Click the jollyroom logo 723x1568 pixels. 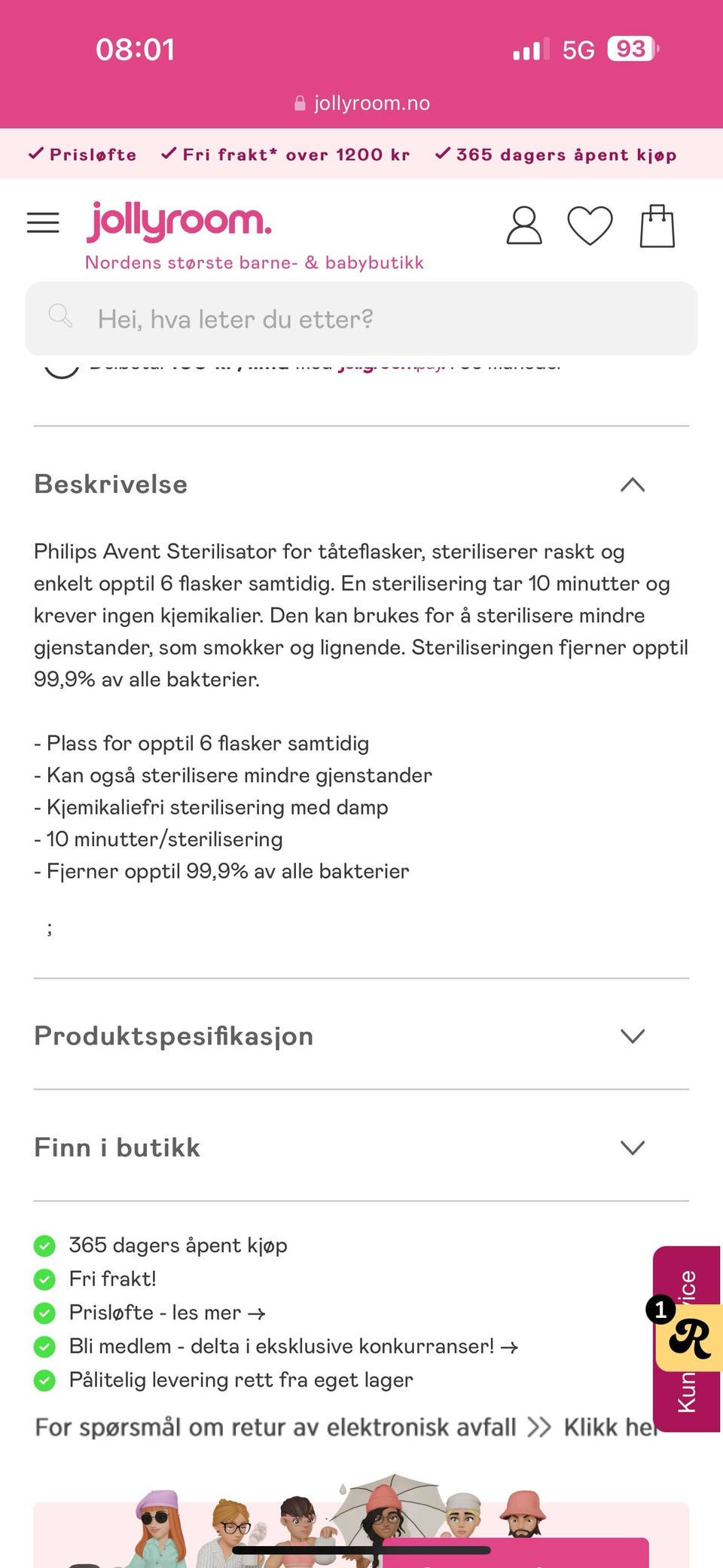pyautogui.click(x=178, y=221)
